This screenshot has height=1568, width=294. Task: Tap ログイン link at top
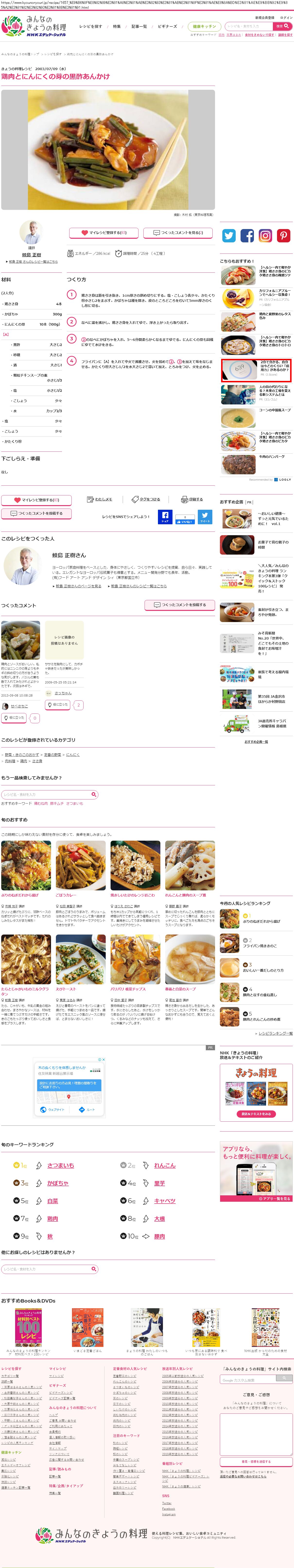286,18
